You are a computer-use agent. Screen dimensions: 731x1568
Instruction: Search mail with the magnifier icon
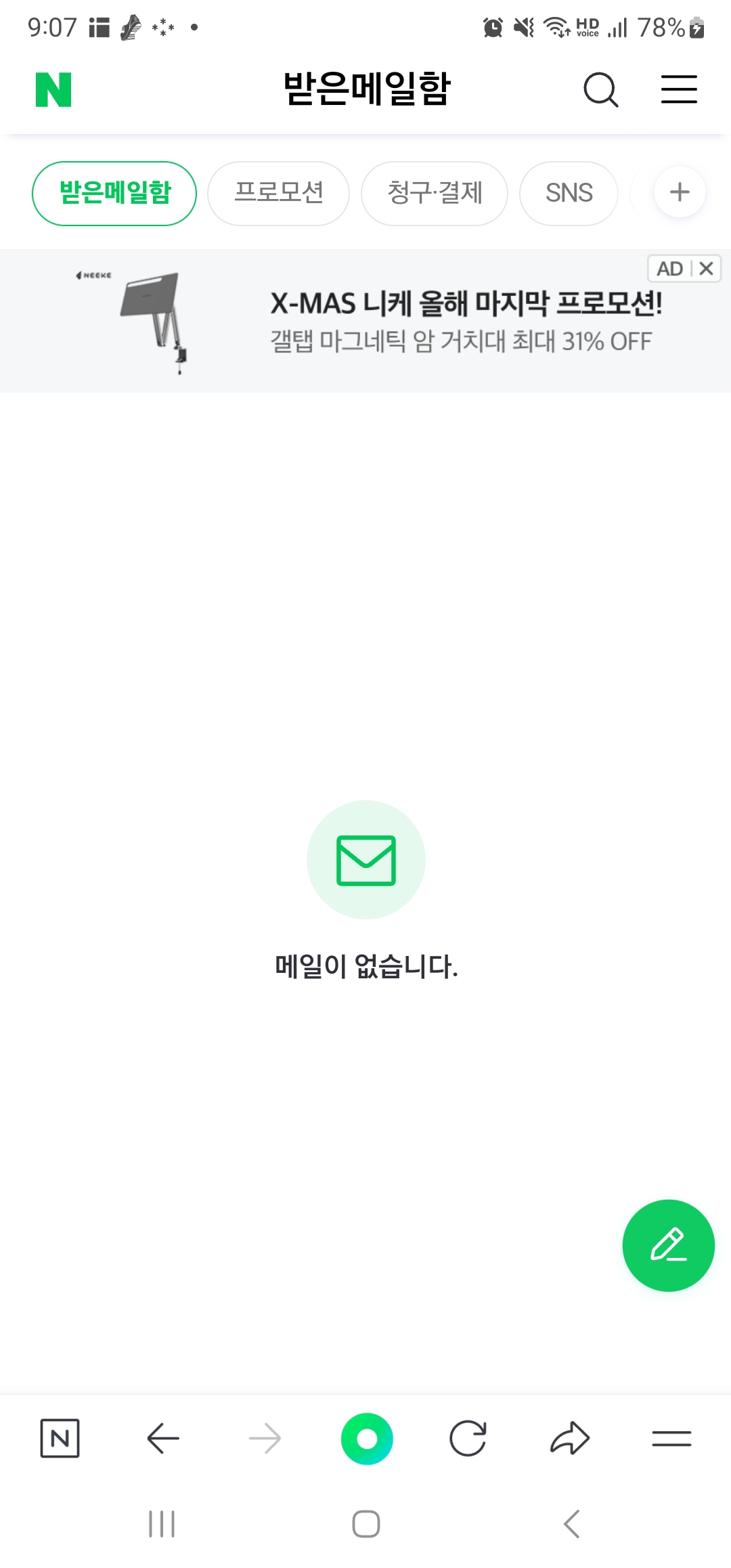pos(600,89)
